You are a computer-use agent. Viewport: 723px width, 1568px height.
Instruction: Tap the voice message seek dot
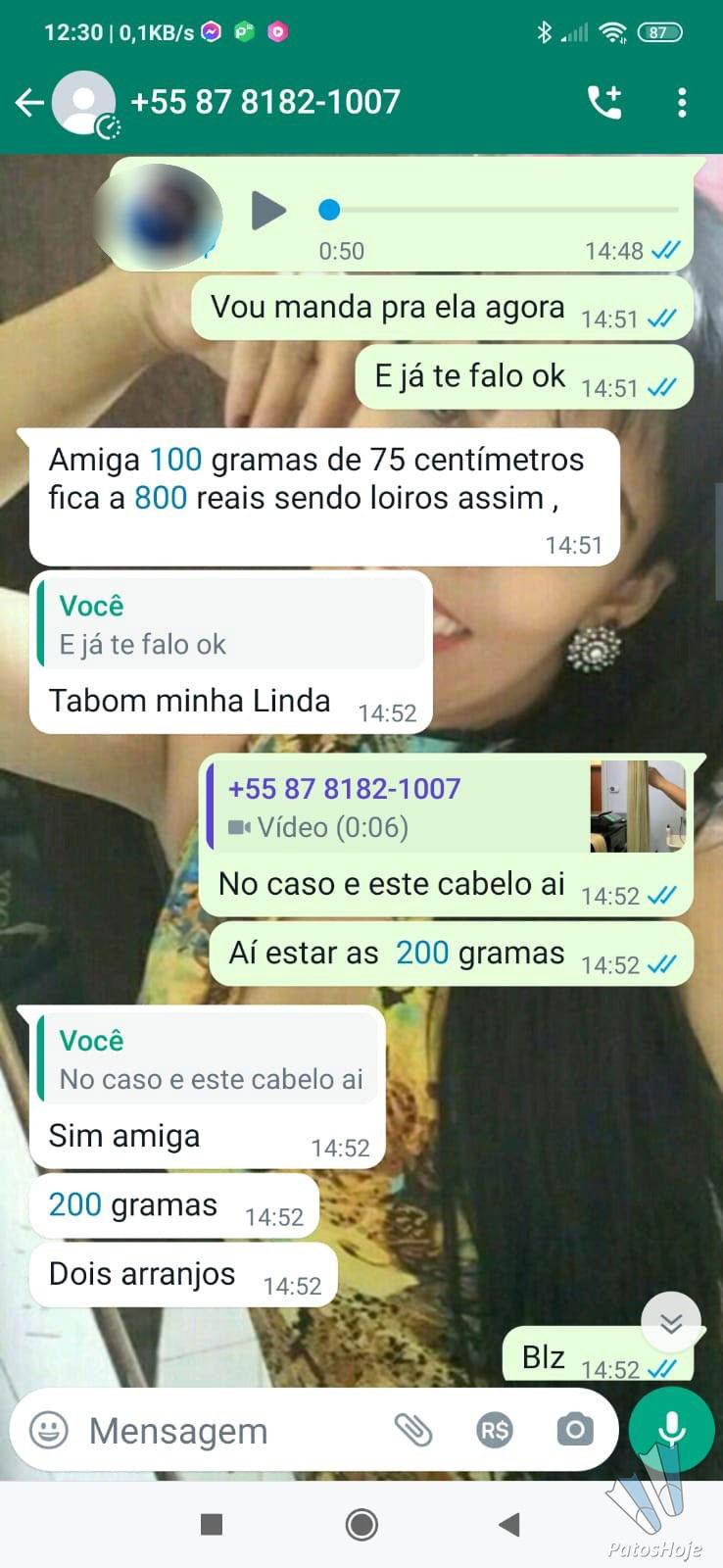(x=329, y=210)
